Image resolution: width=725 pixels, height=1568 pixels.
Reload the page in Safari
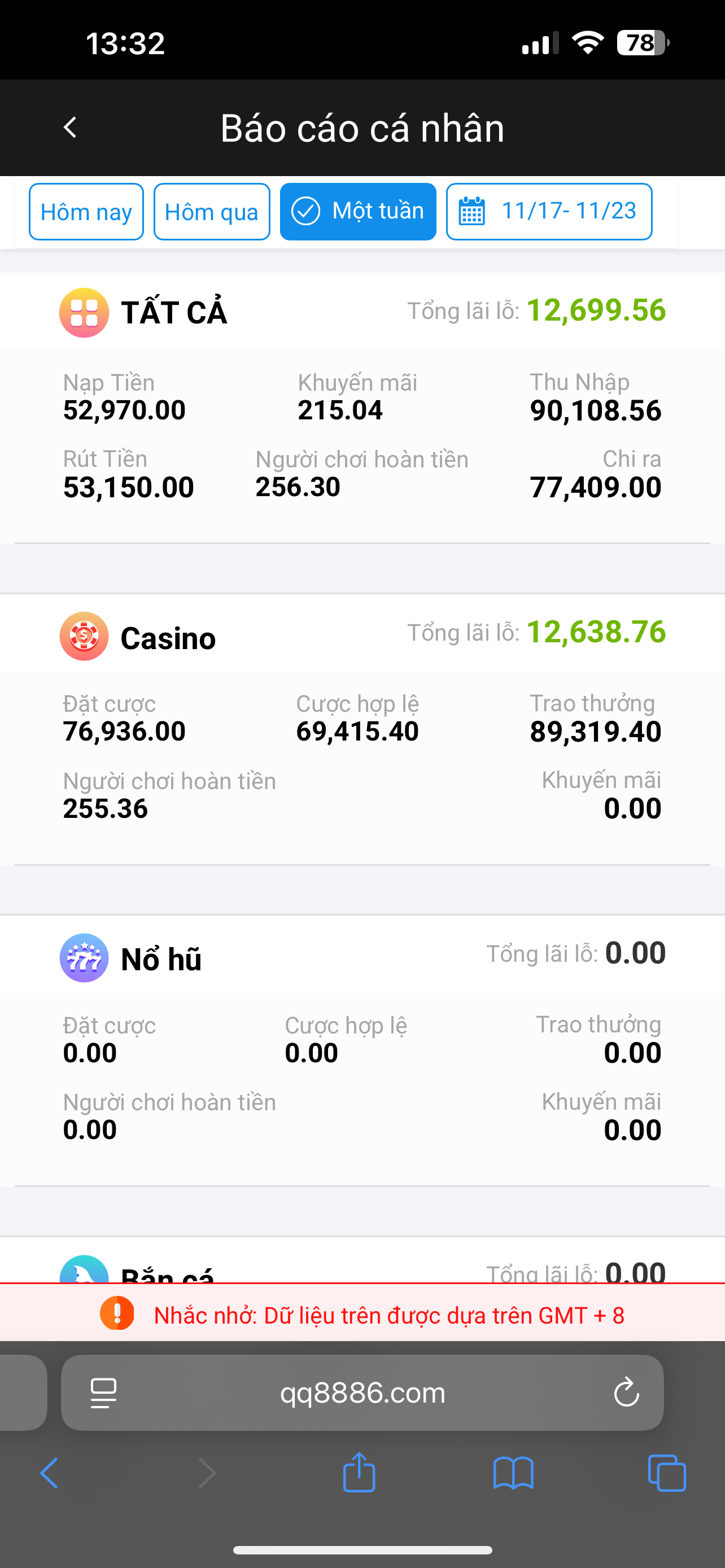click(626, 1392)
